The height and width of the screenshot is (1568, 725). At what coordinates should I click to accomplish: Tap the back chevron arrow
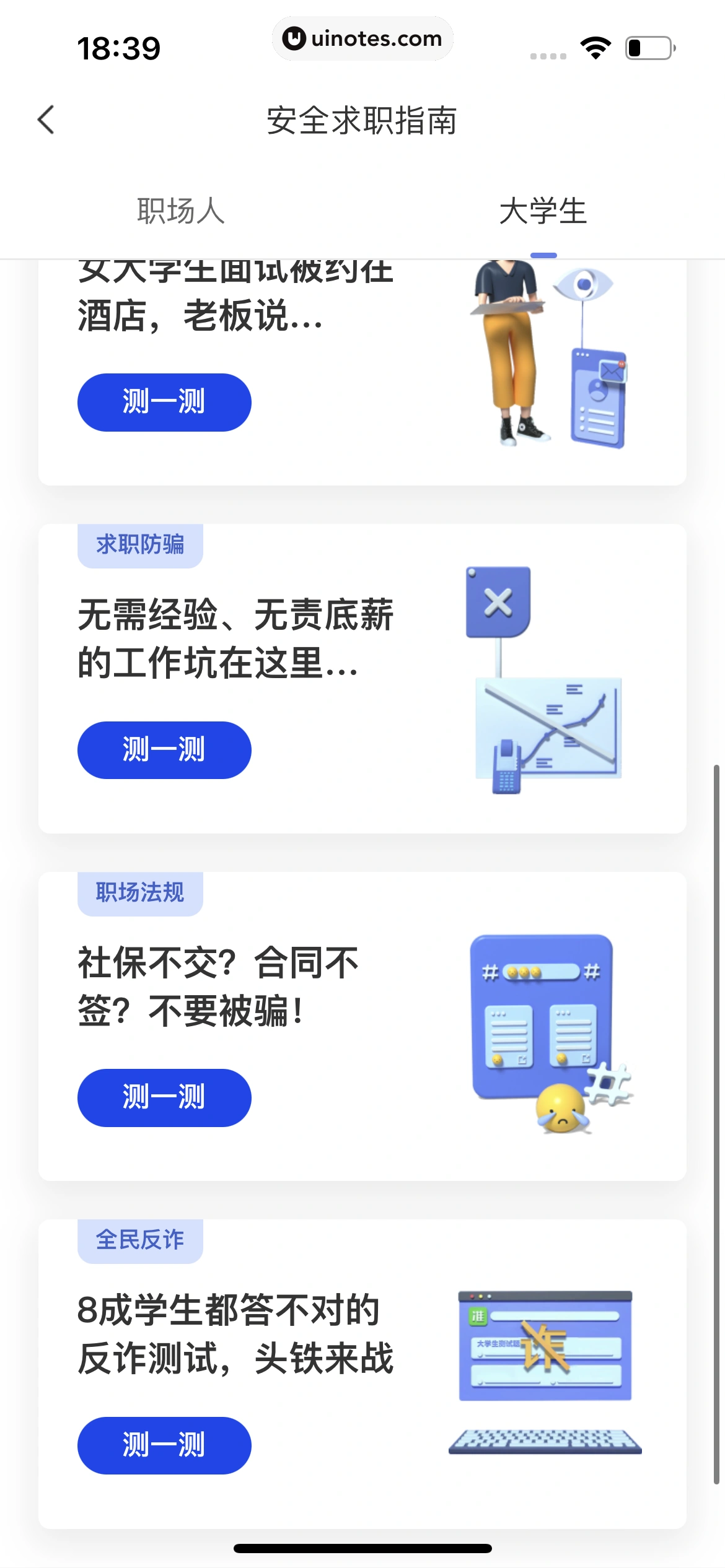(46, 121)
